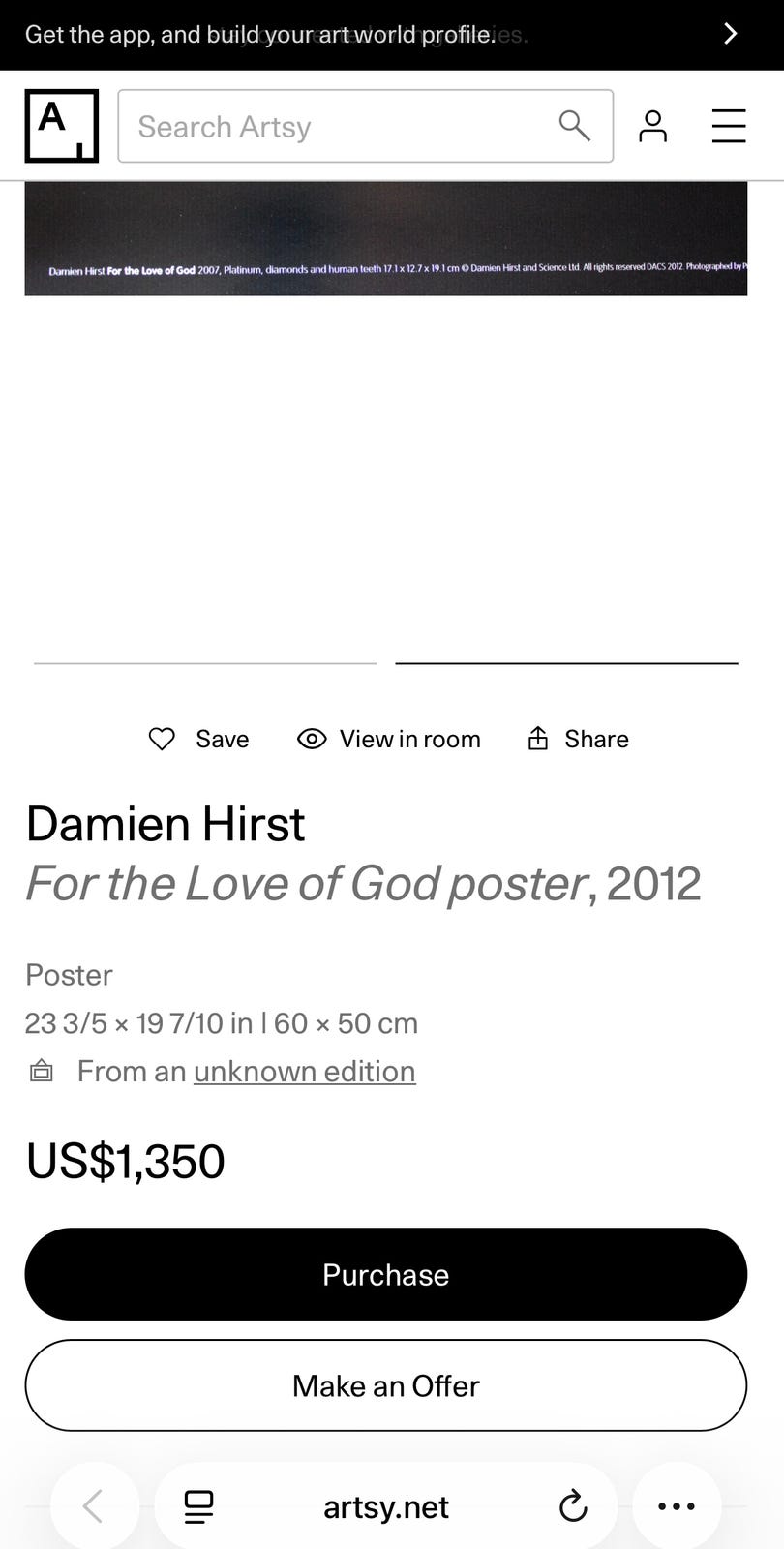Open the account profile icon
784x1549 pixels.
pos(652,126)
